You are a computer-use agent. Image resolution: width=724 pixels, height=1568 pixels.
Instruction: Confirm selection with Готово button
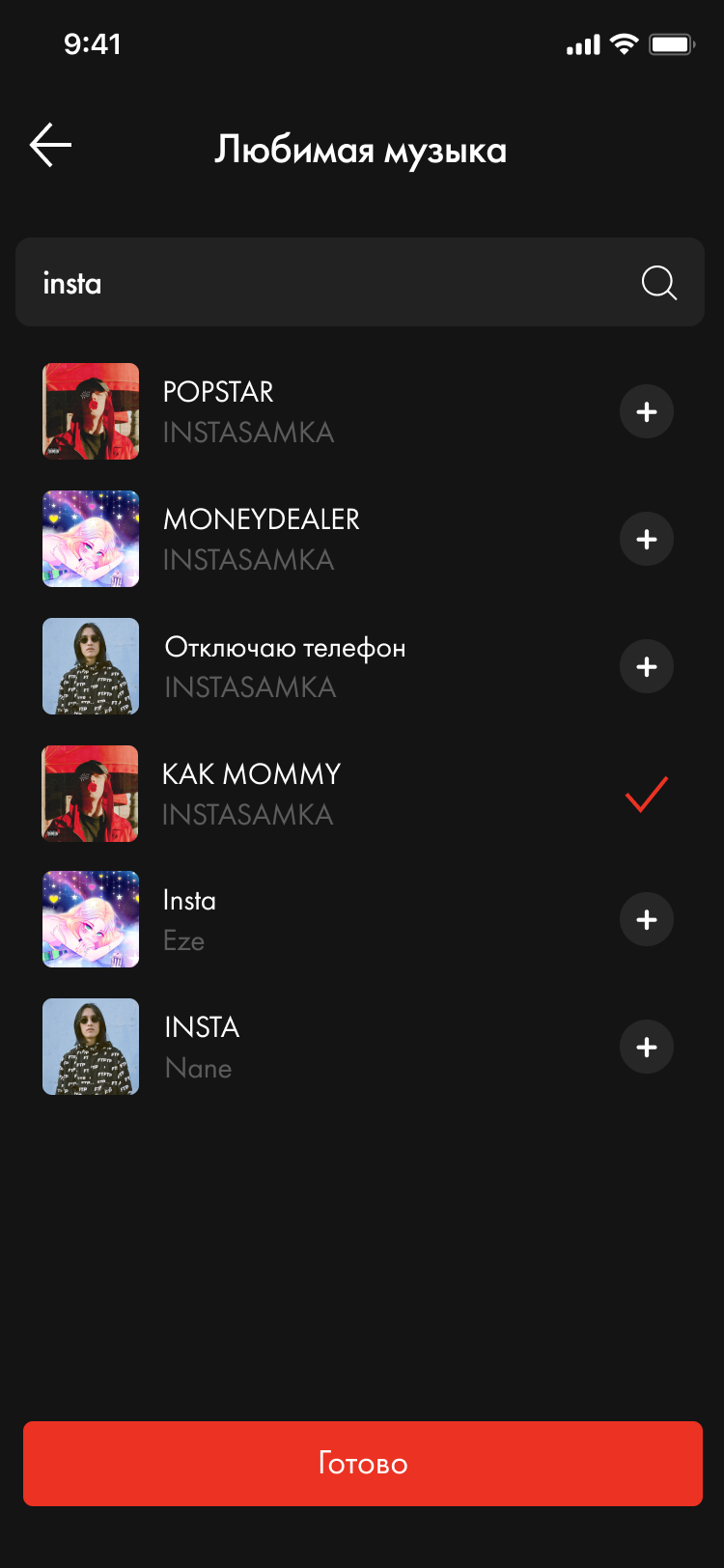click(362, 1464)
